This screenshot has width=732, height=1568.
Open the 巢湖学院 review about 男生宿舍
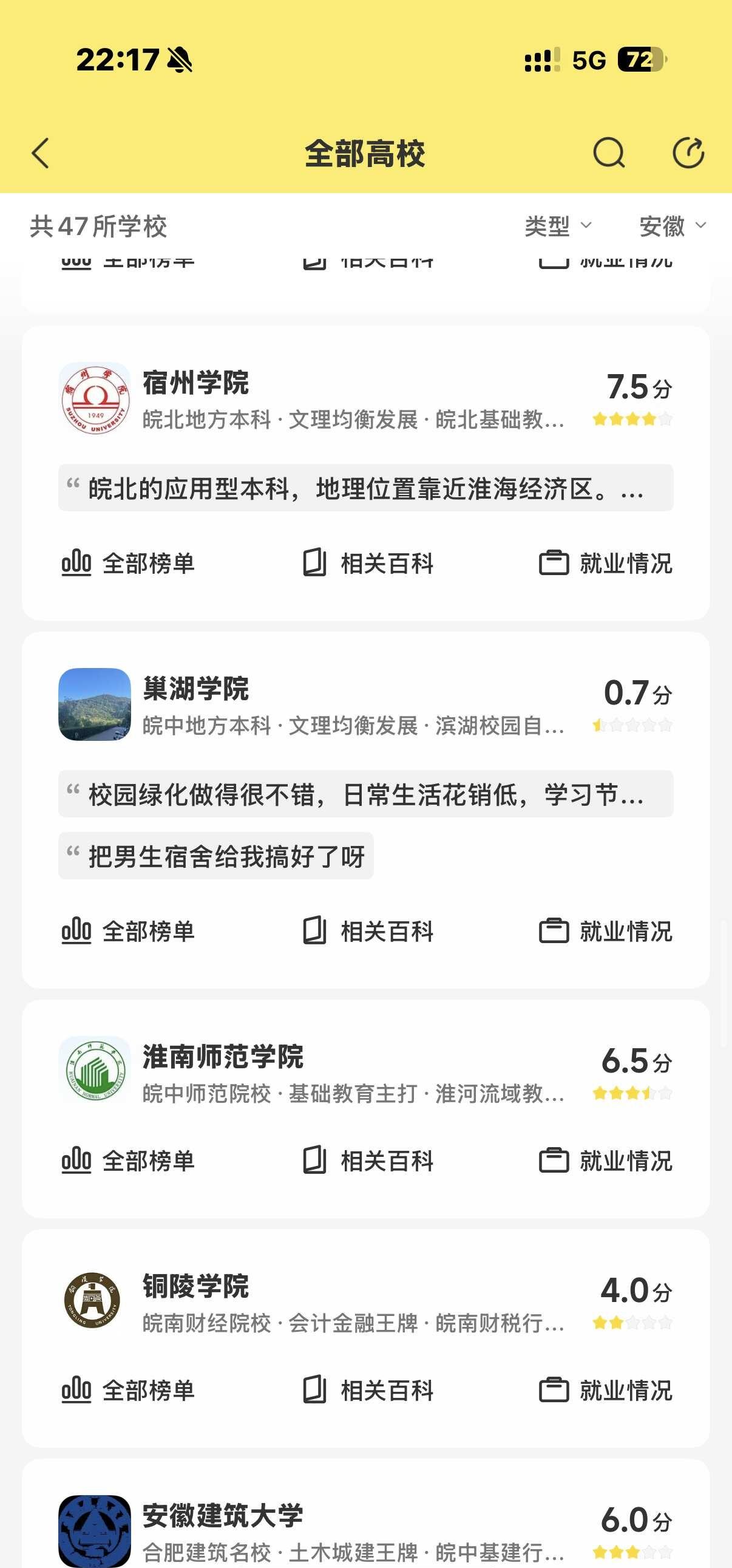click(x=216, y=856)
